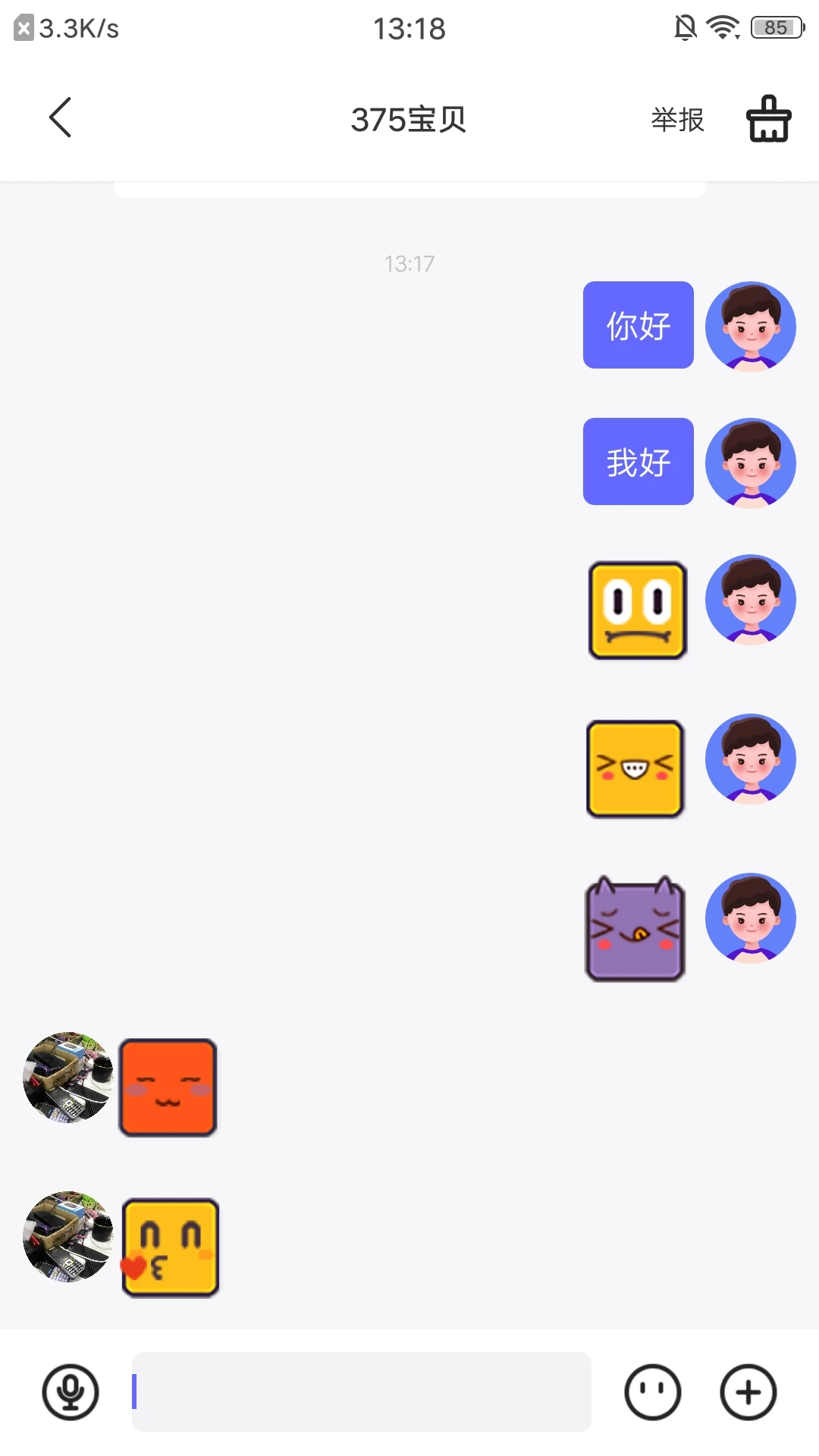Viewport: 819px width, 1456px height.
Task: Tap the orange blushing face sticker
Action: 167,1088
